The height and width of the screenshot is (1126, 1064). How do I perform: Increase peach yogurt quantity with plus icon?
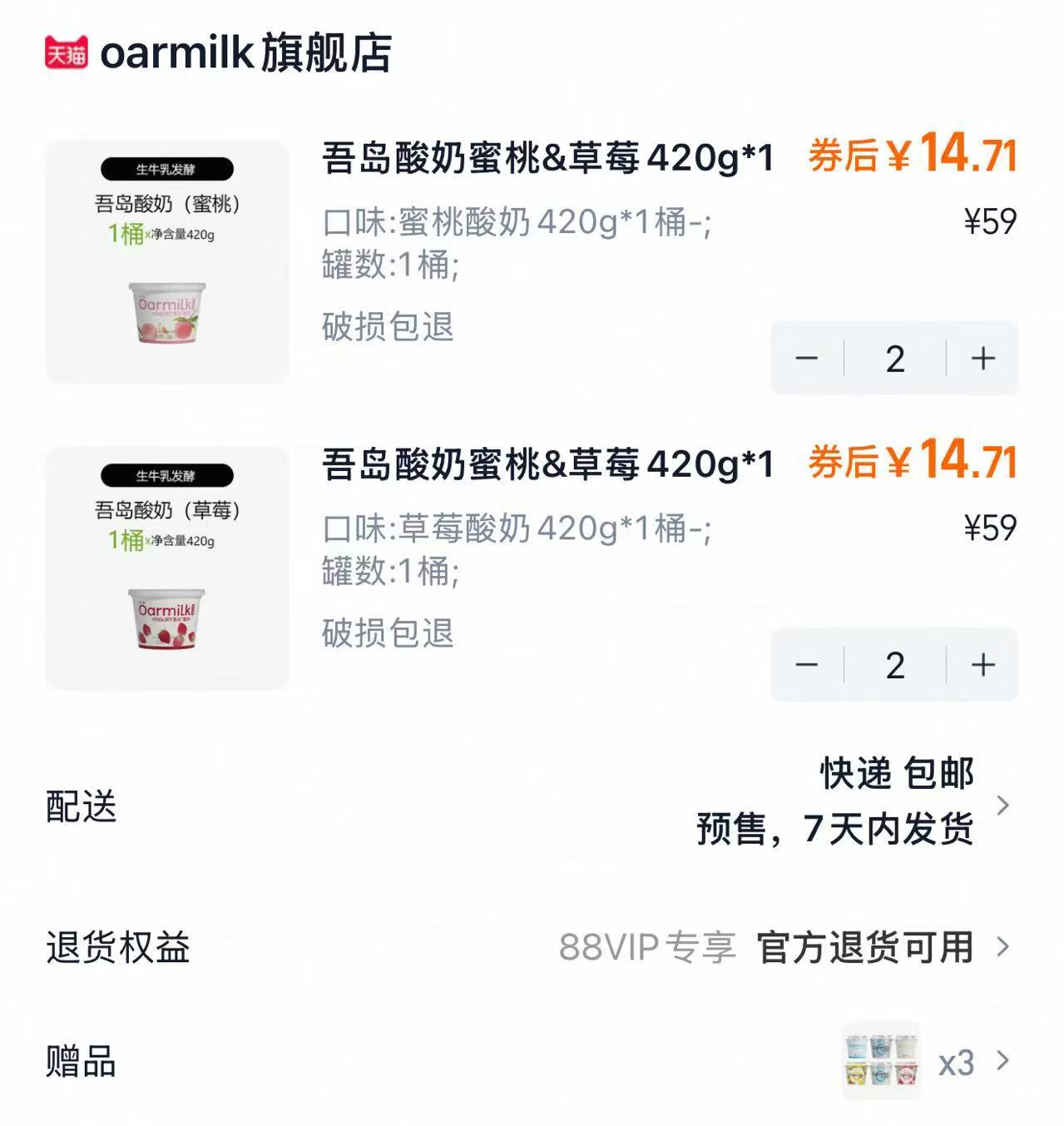point(982,356)
